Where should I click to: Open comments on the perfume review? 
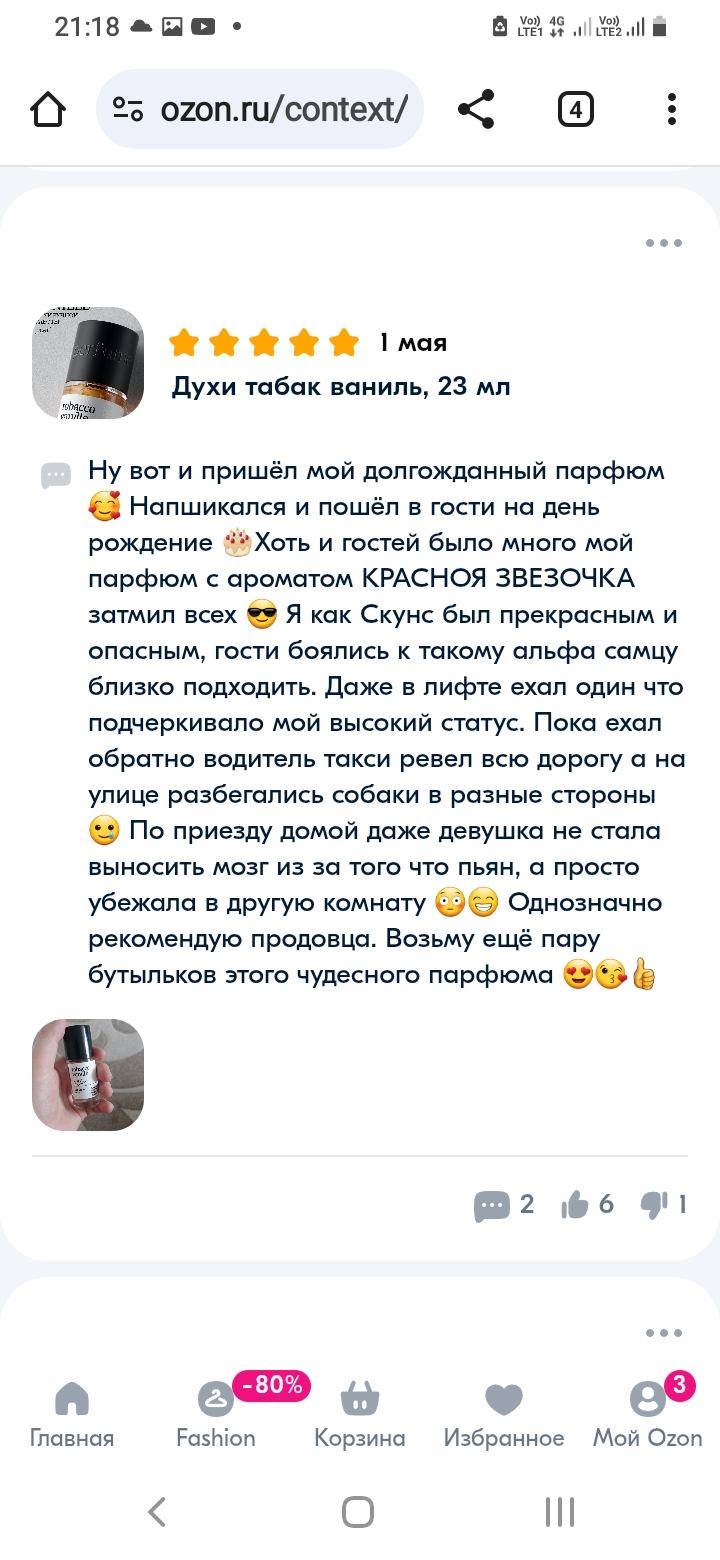(504, 1205)
